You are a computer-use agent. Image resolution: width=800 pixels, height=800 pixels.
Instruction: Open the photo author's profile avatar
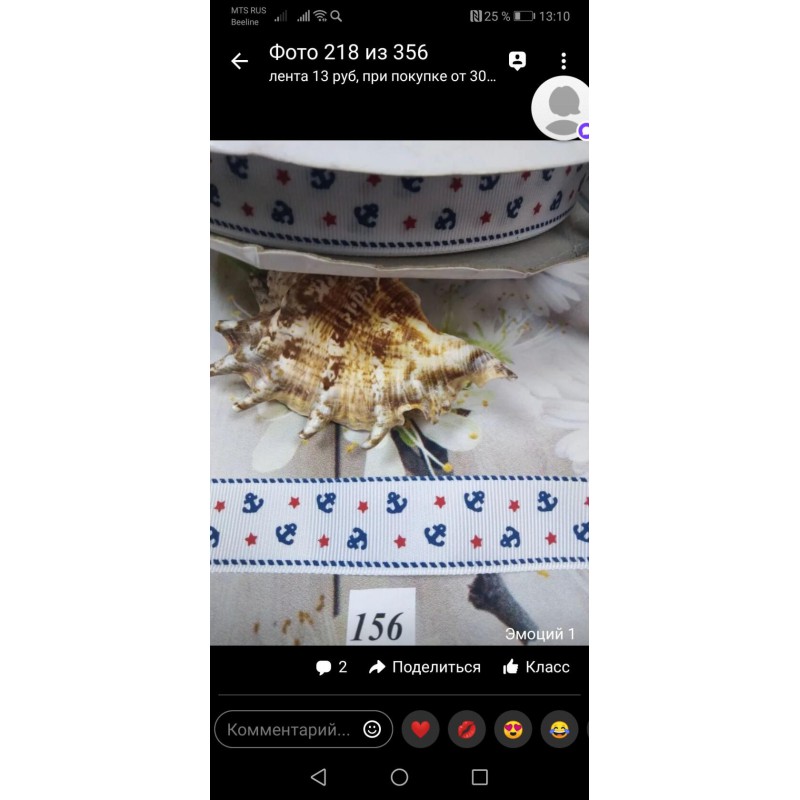(562, 107)
